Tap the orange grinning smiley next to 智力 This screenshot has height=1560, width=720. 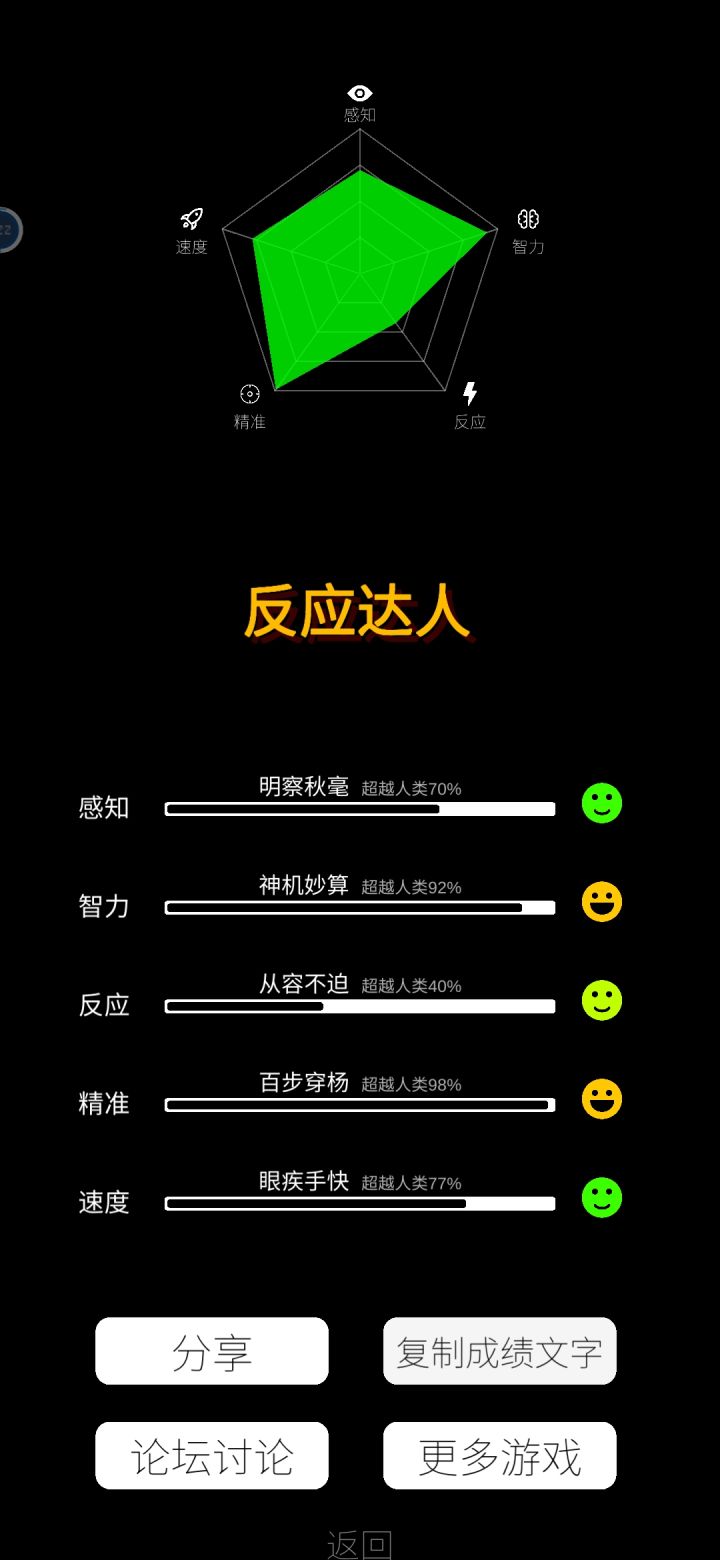pos(600,901)
